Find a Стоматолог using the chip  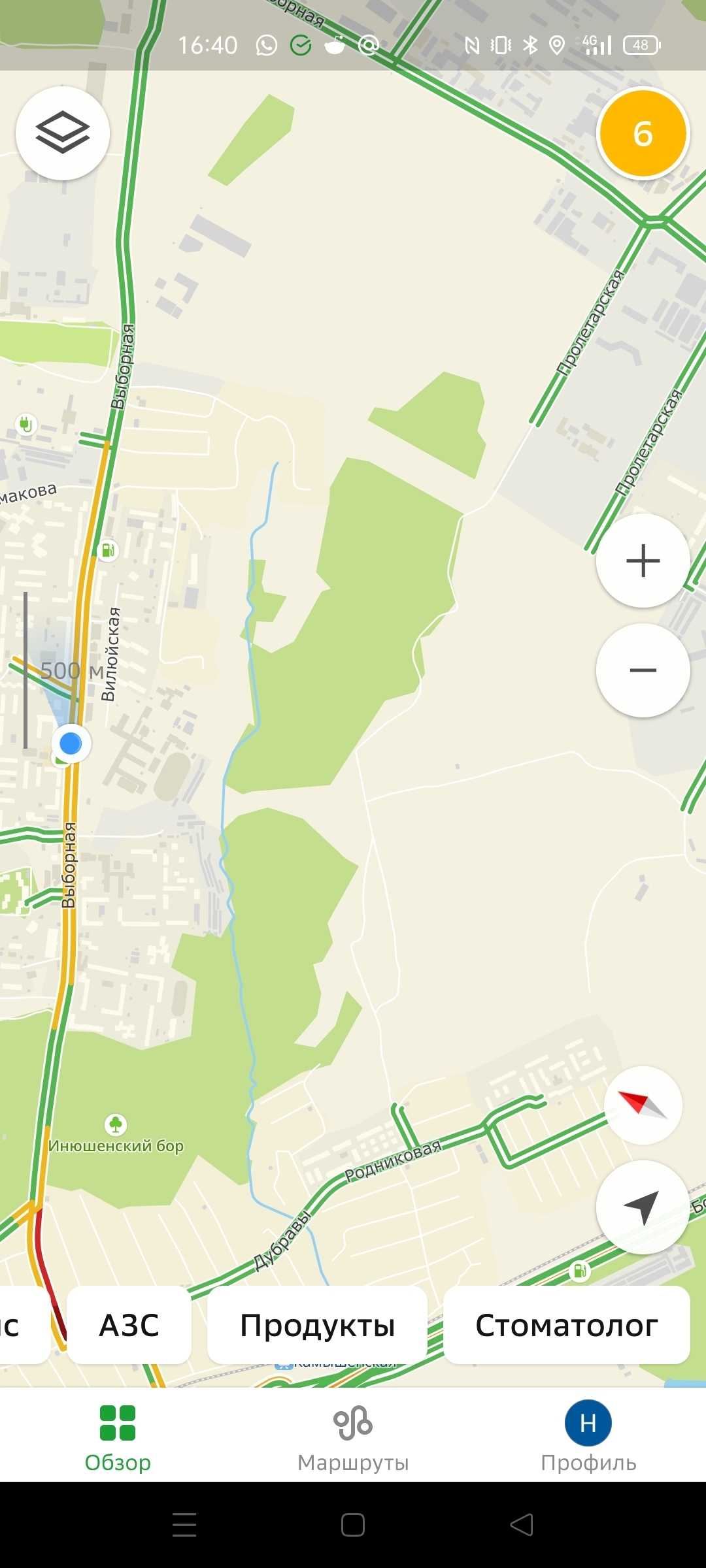click(x=566, y=1326)
